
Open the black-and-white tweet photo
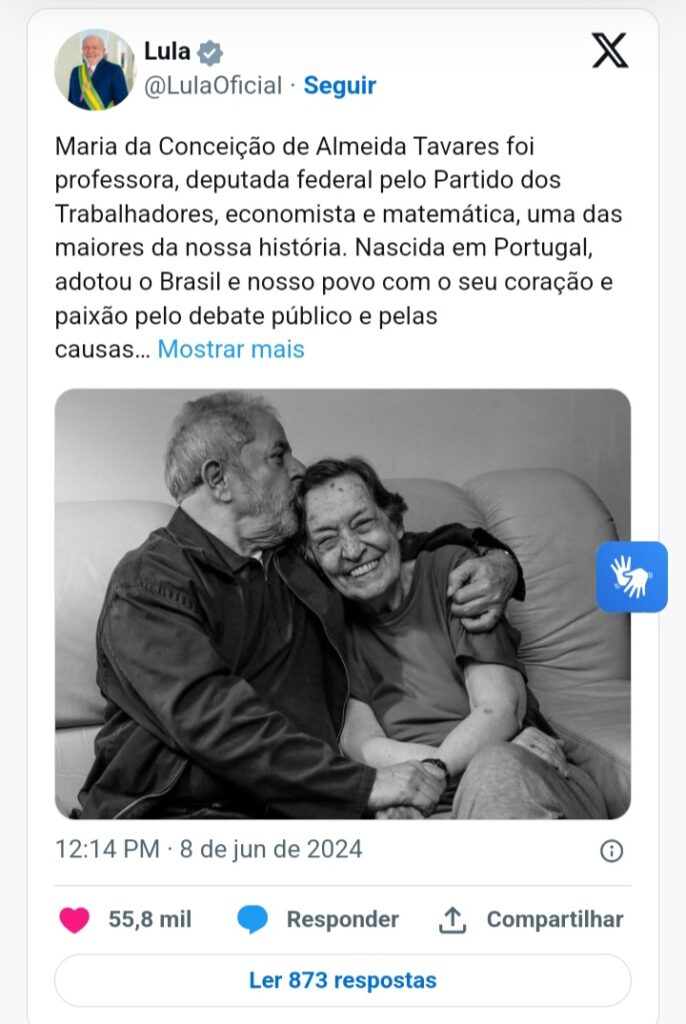point(342,603)
